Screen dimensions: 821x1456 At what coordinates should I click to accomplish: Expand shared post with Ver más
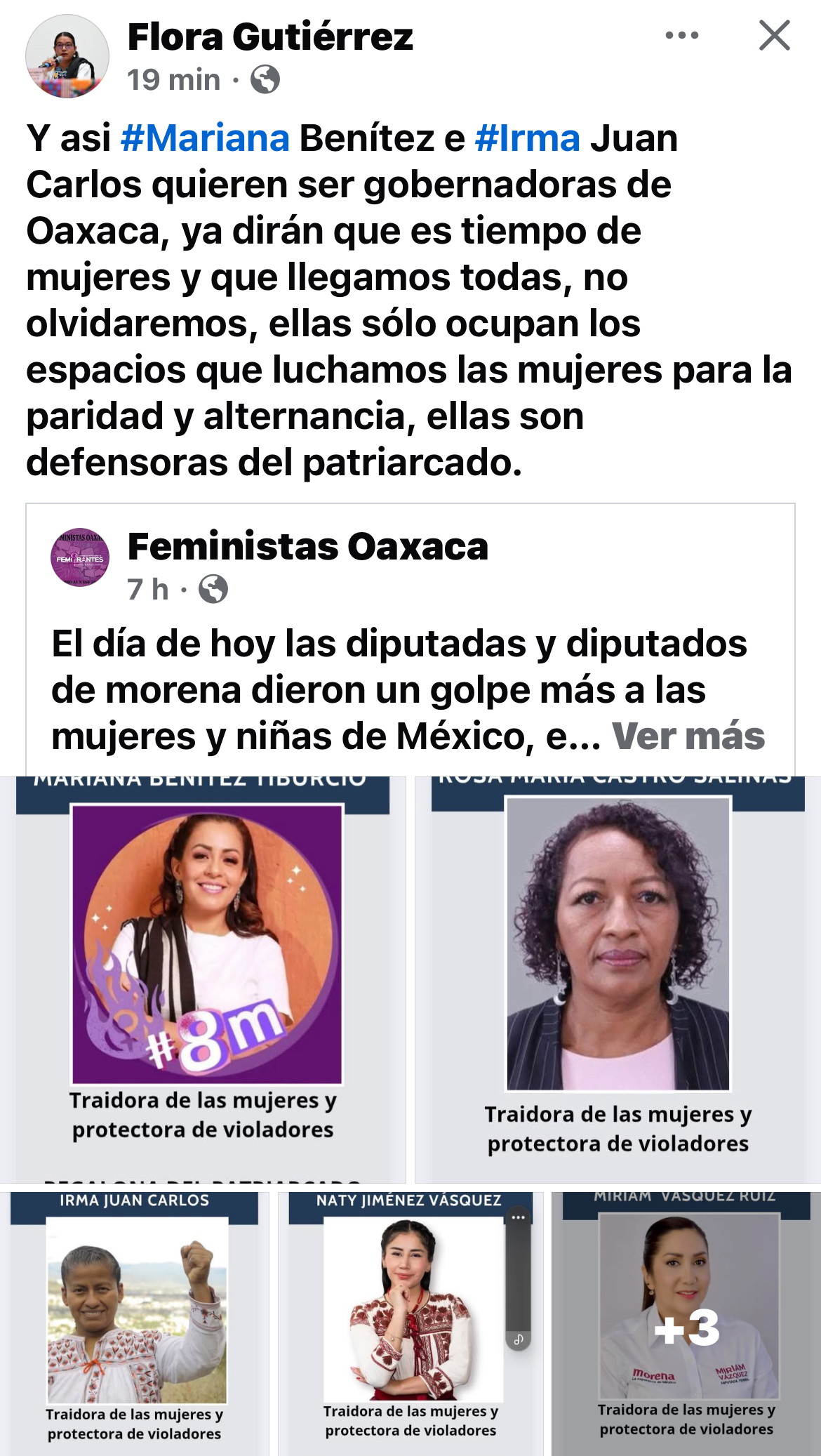point(688,736)
